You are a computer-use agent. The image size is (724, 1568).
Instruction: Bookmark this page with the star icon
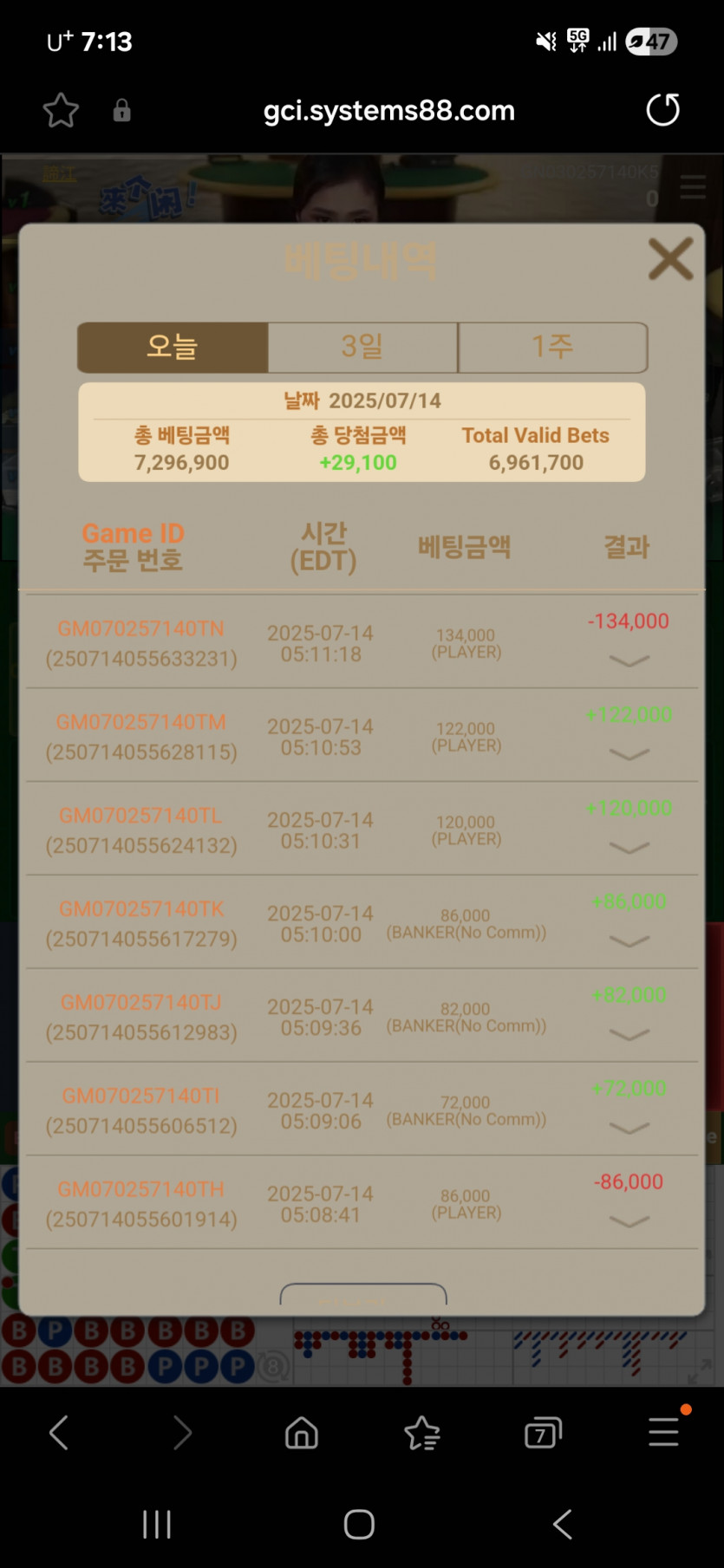click(x=61, y=110)
